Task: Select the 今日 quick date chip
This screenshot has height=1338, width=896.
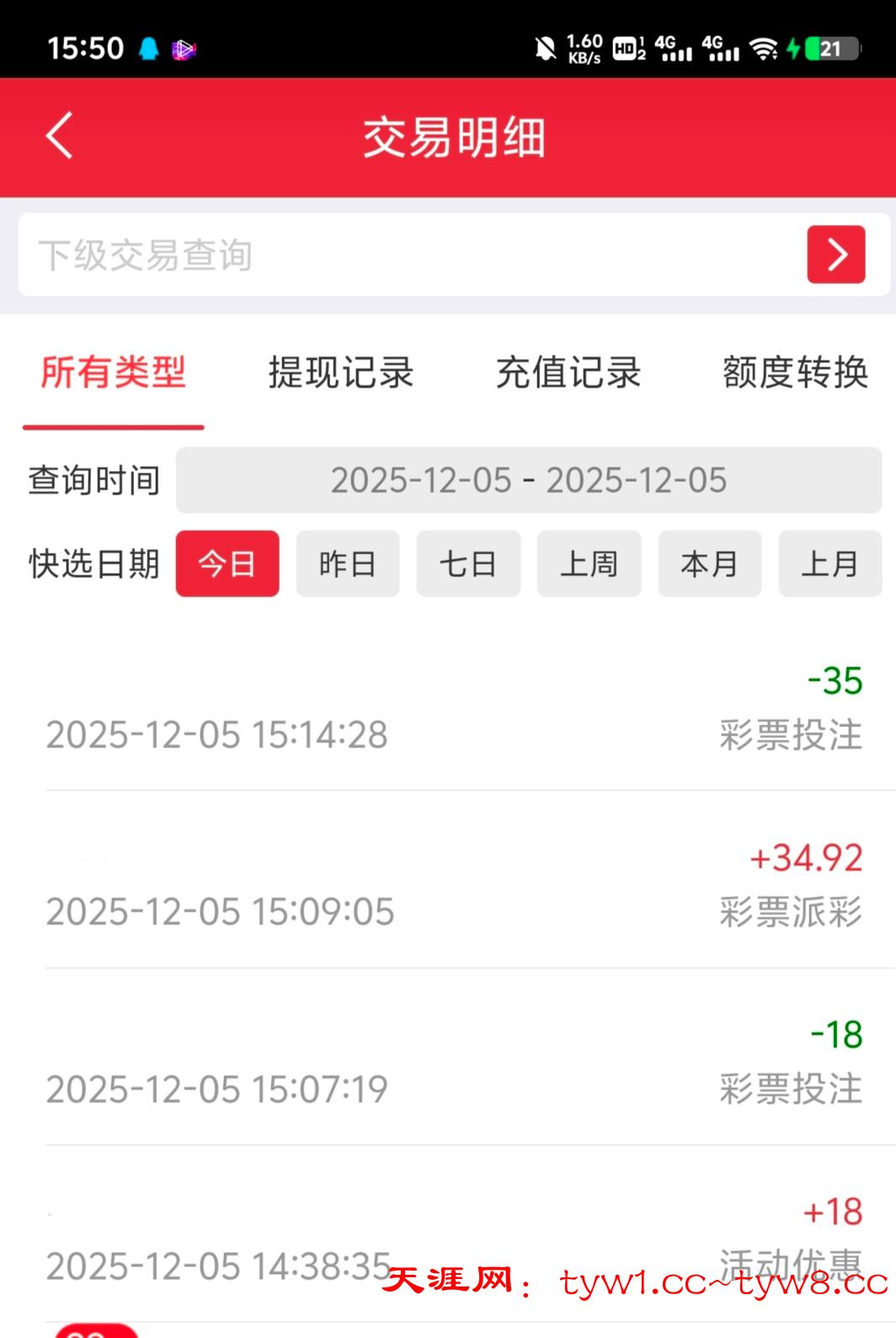Action: [x=227, y=564]
